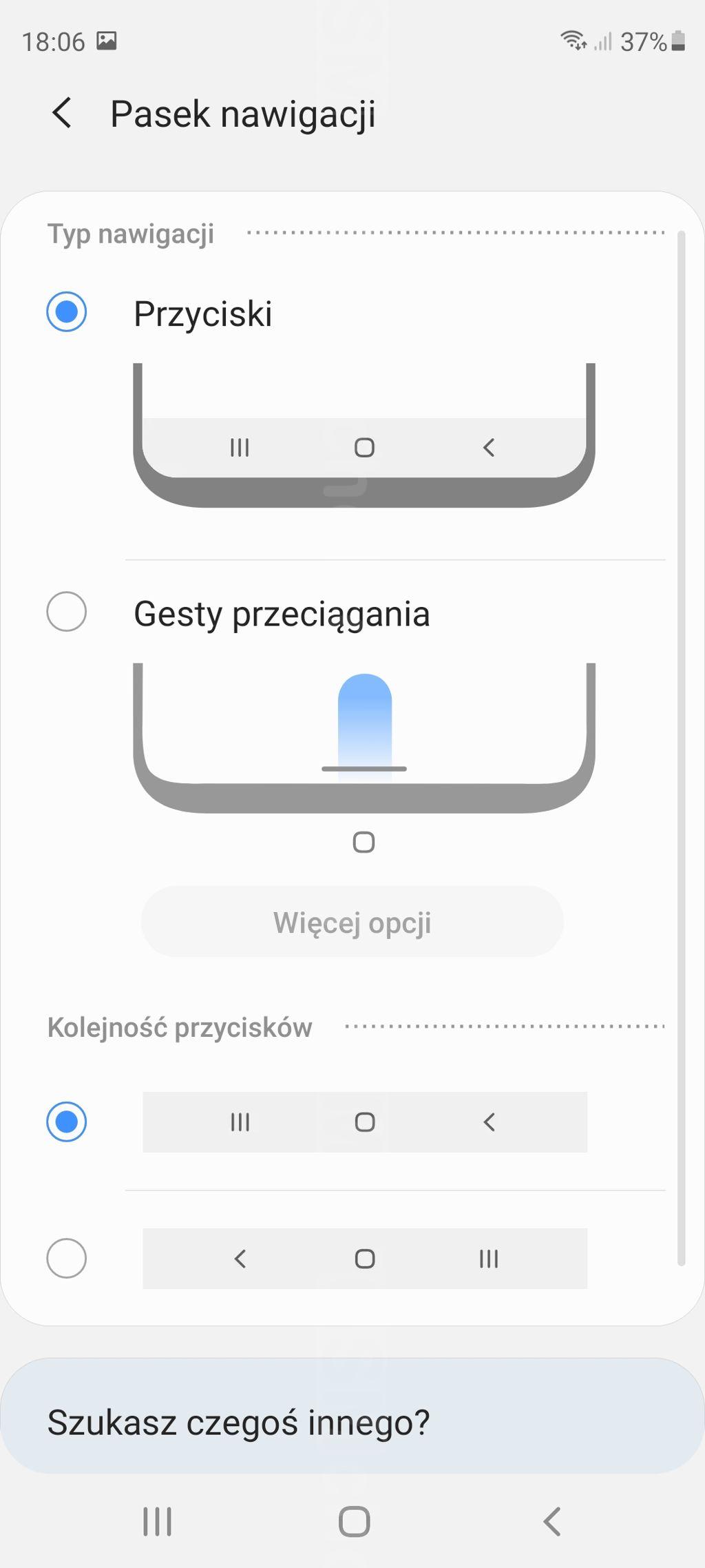This screenshot has width=705, height=1568.
Task: Go to the home screen
Action: pos(354,1521)
